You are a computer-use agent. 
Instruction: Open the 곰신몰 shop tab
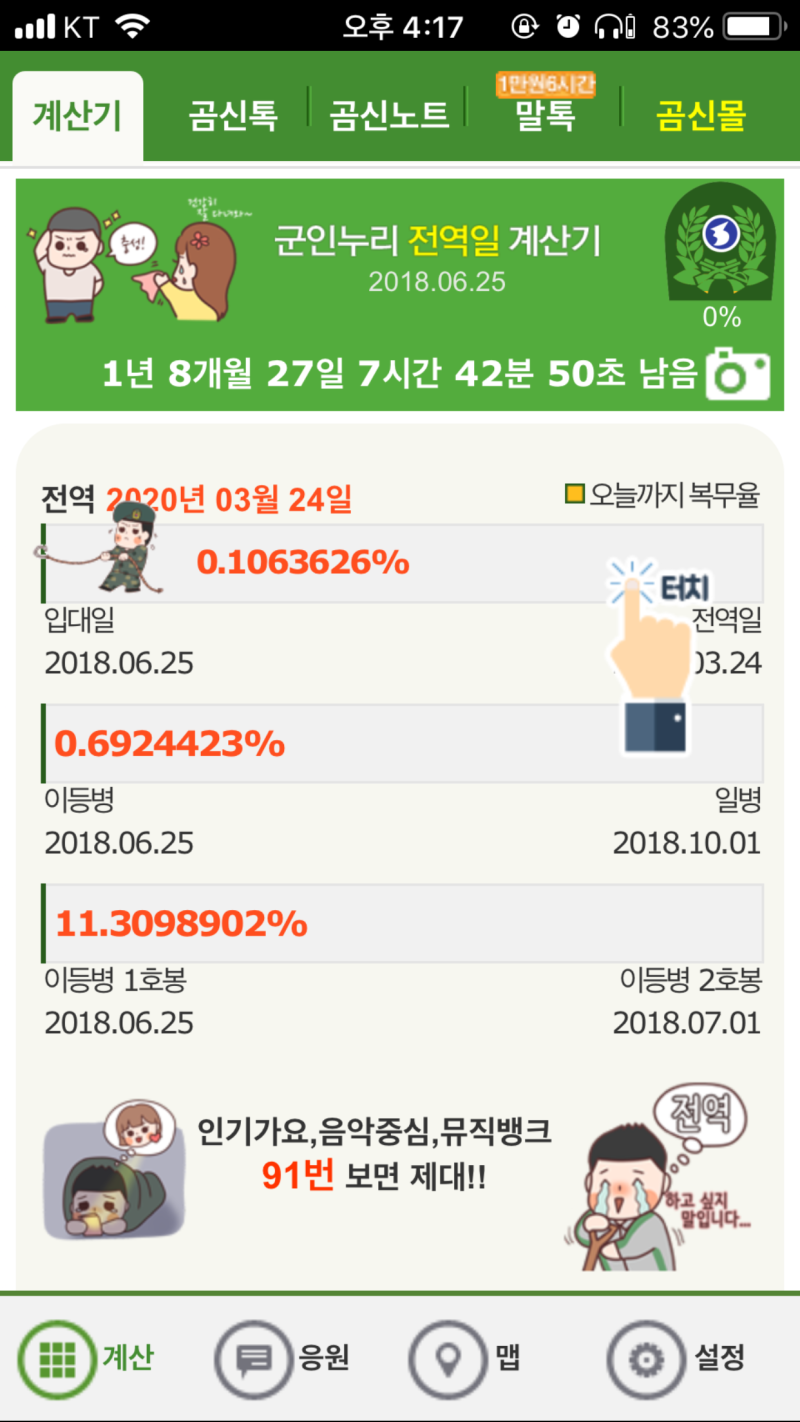click(701, 117)
